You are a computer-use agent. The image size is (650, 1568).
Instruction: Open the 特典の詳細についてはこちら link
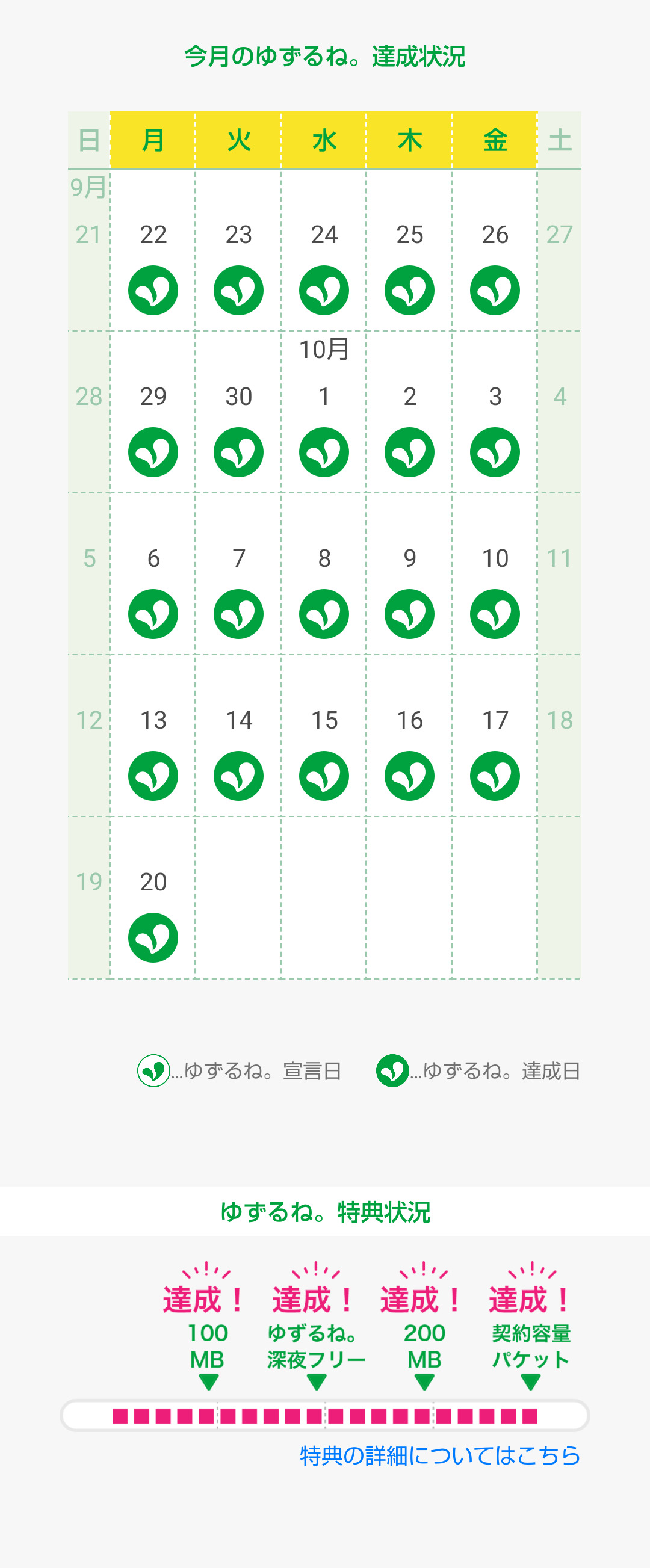(439, 1455)
